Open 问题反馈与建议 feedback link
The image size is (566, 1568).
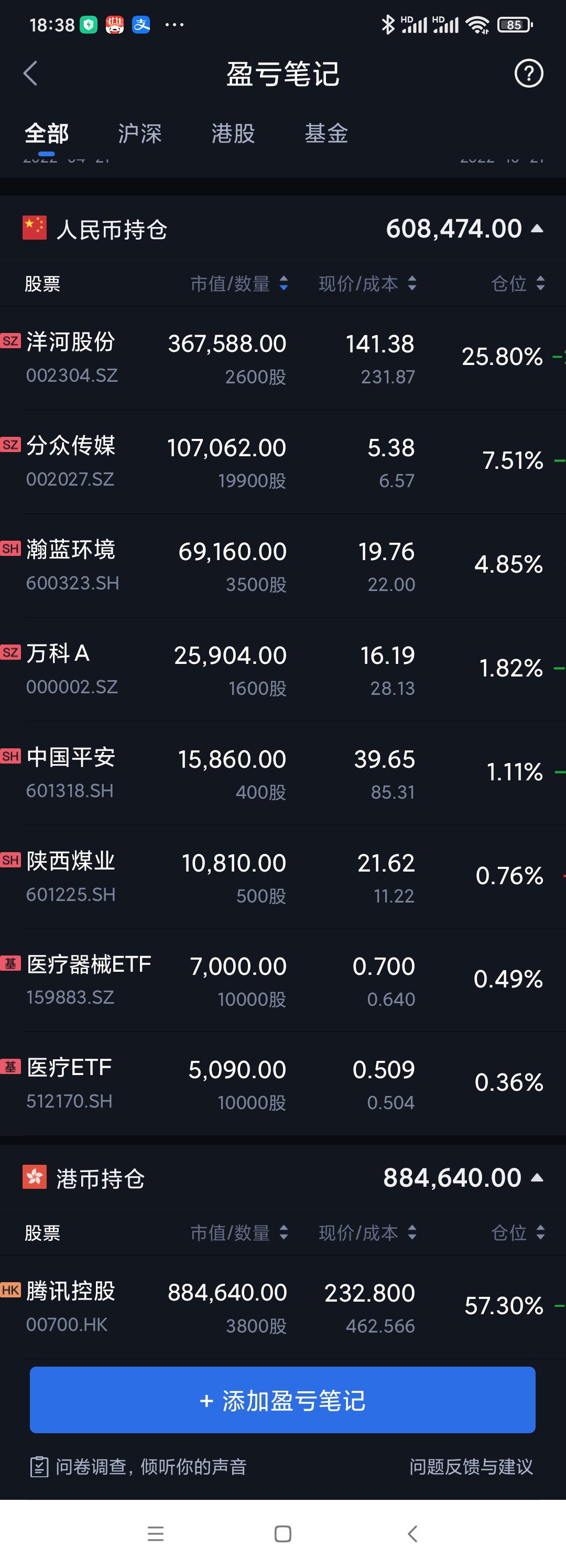coord(471,1466)
